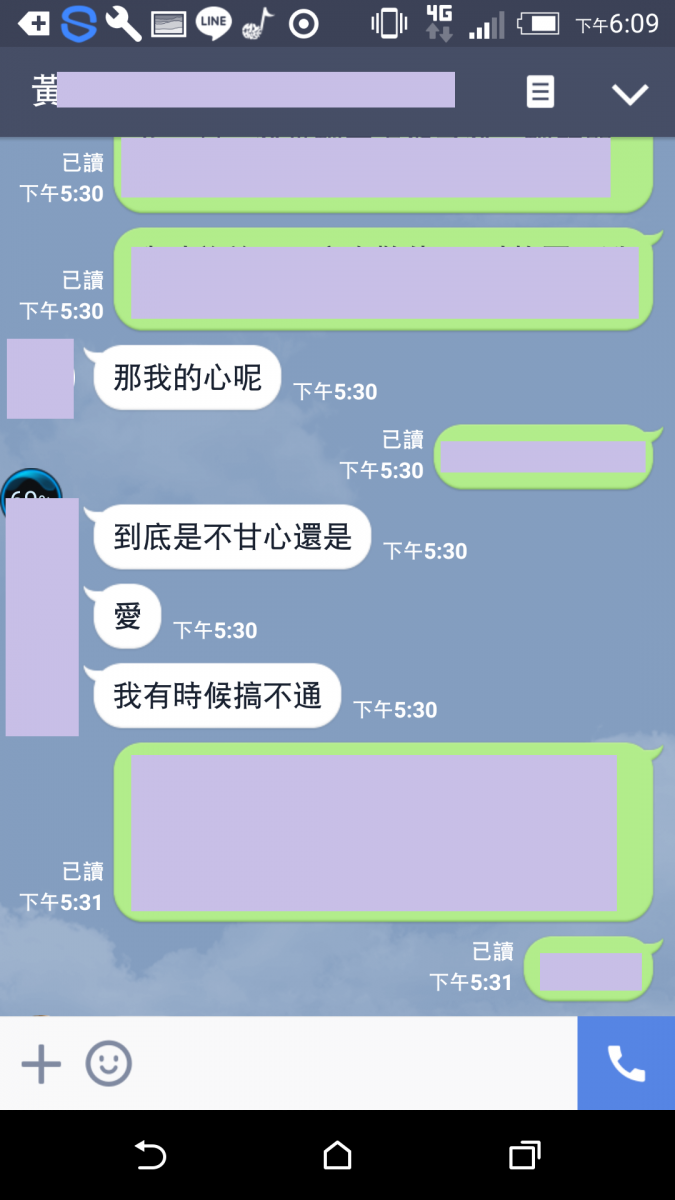This screenshot has height=1200, width=675.
Task: Tap the message text input field
Action: (x=350, y=1064)
